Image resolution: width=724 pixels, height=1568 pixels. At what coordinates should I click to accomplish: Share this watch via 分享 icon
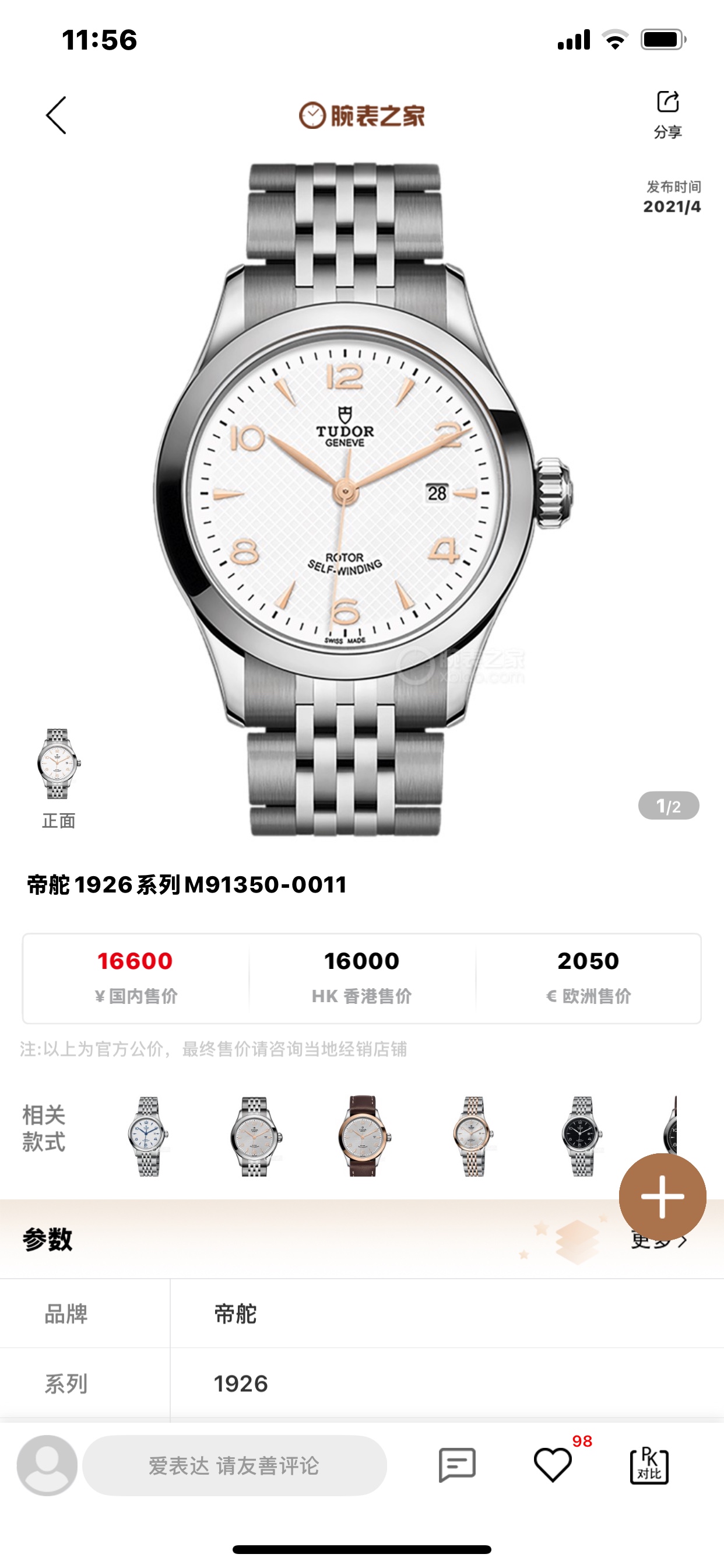667,113
